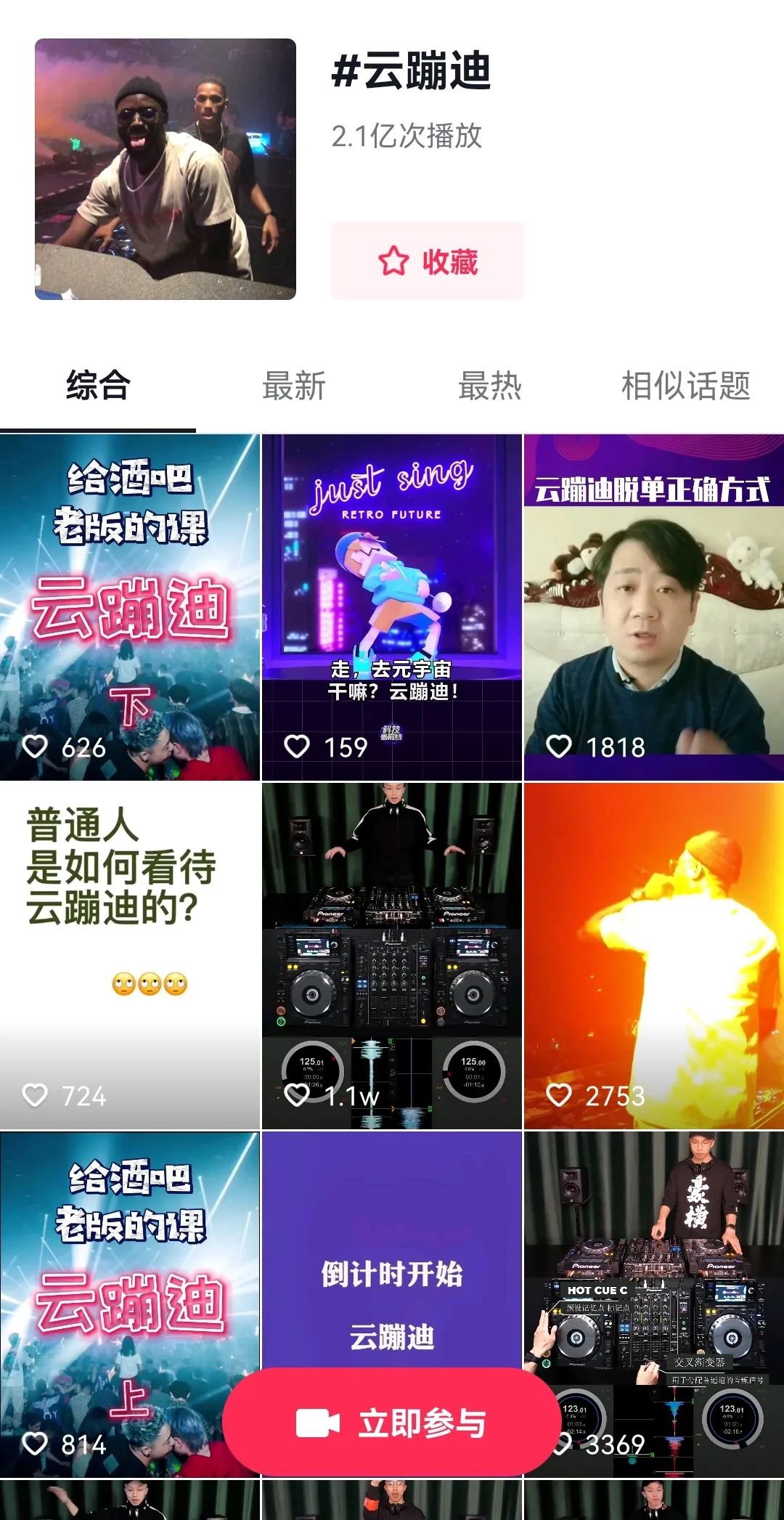
Task: Open the 普通人是如何看待云蹦迪的 video
Action: [x=129, y=955]
